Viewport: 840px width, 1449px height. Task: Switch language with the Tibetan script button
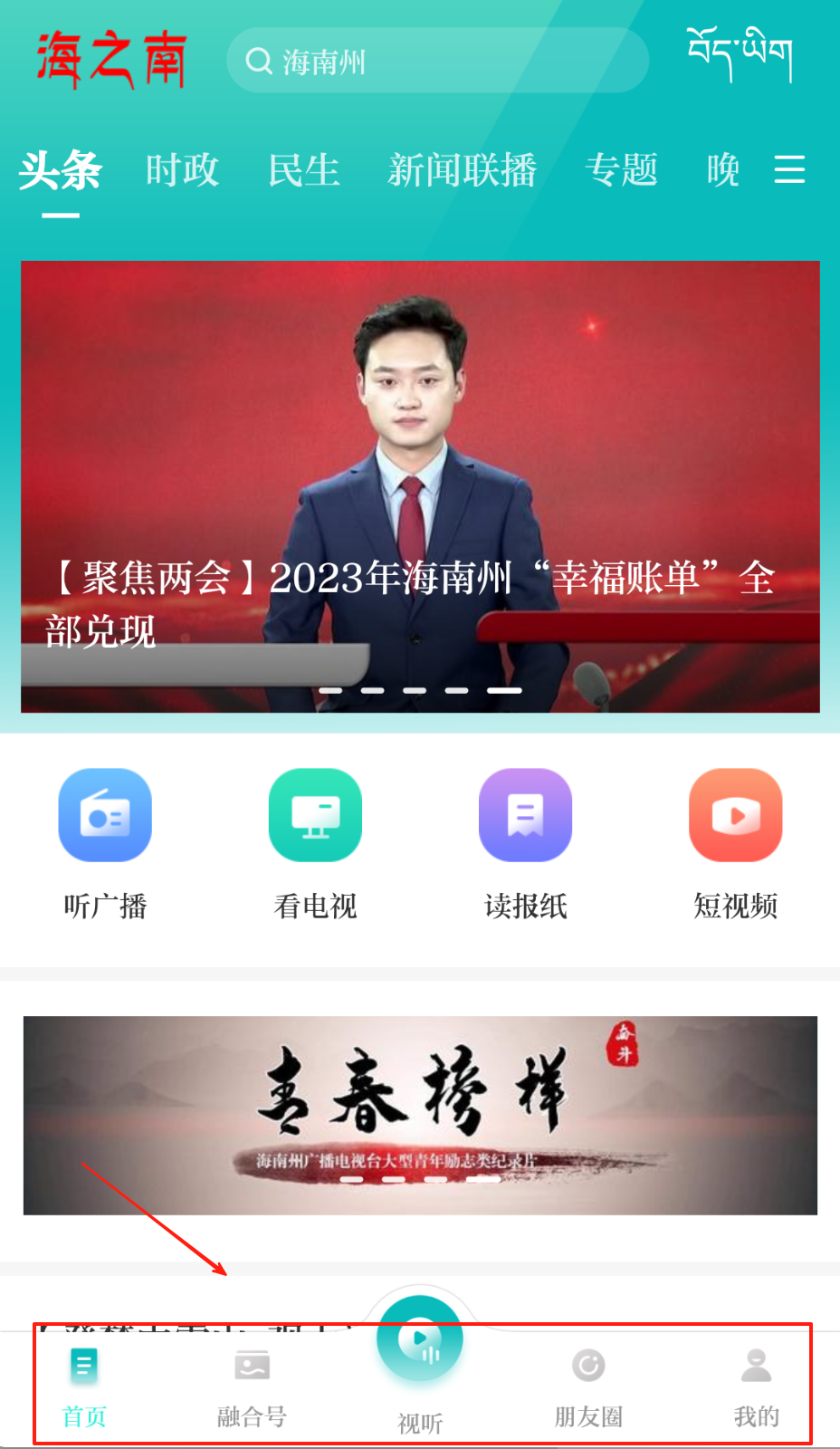pos(740,55)
